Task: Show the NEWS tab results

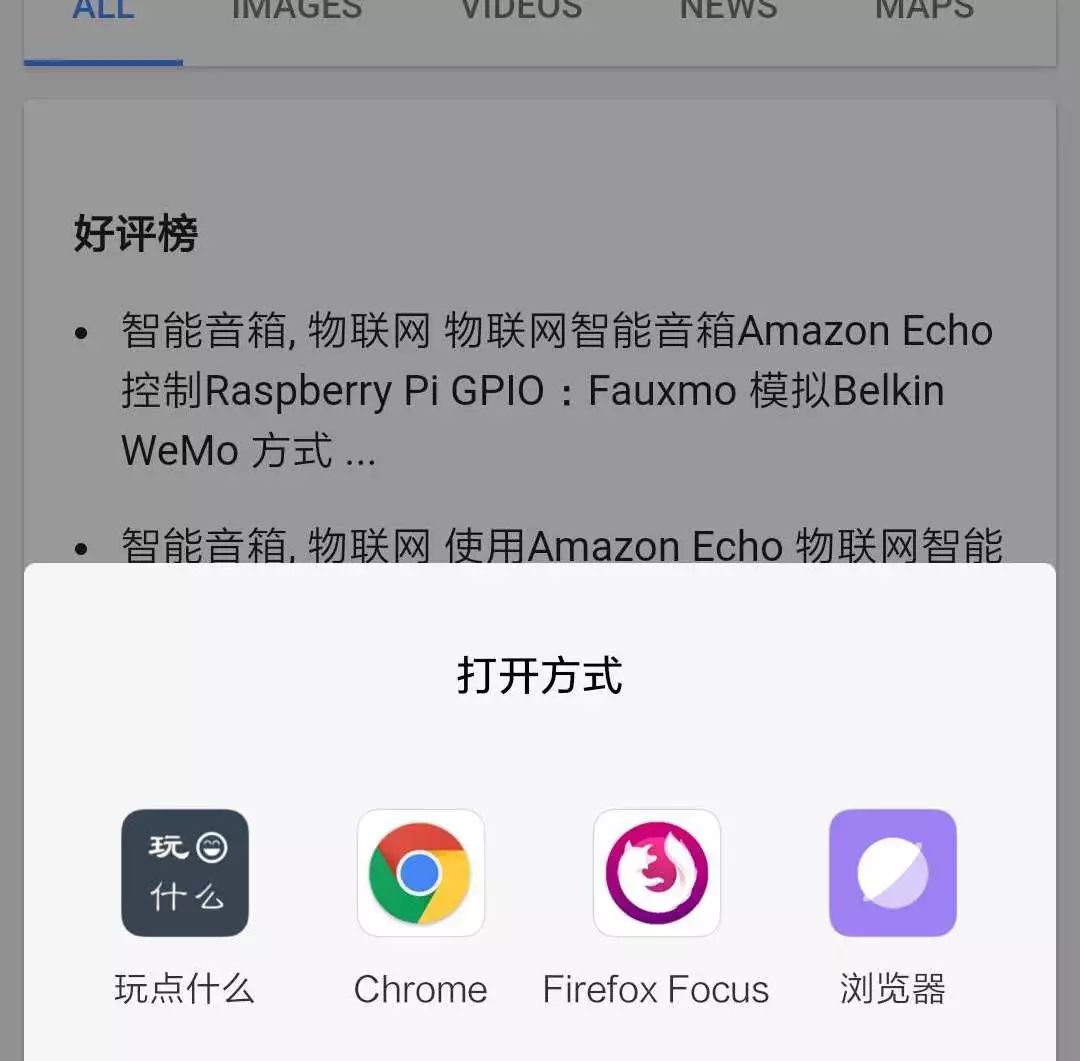Action: click(x=728, y=12)
